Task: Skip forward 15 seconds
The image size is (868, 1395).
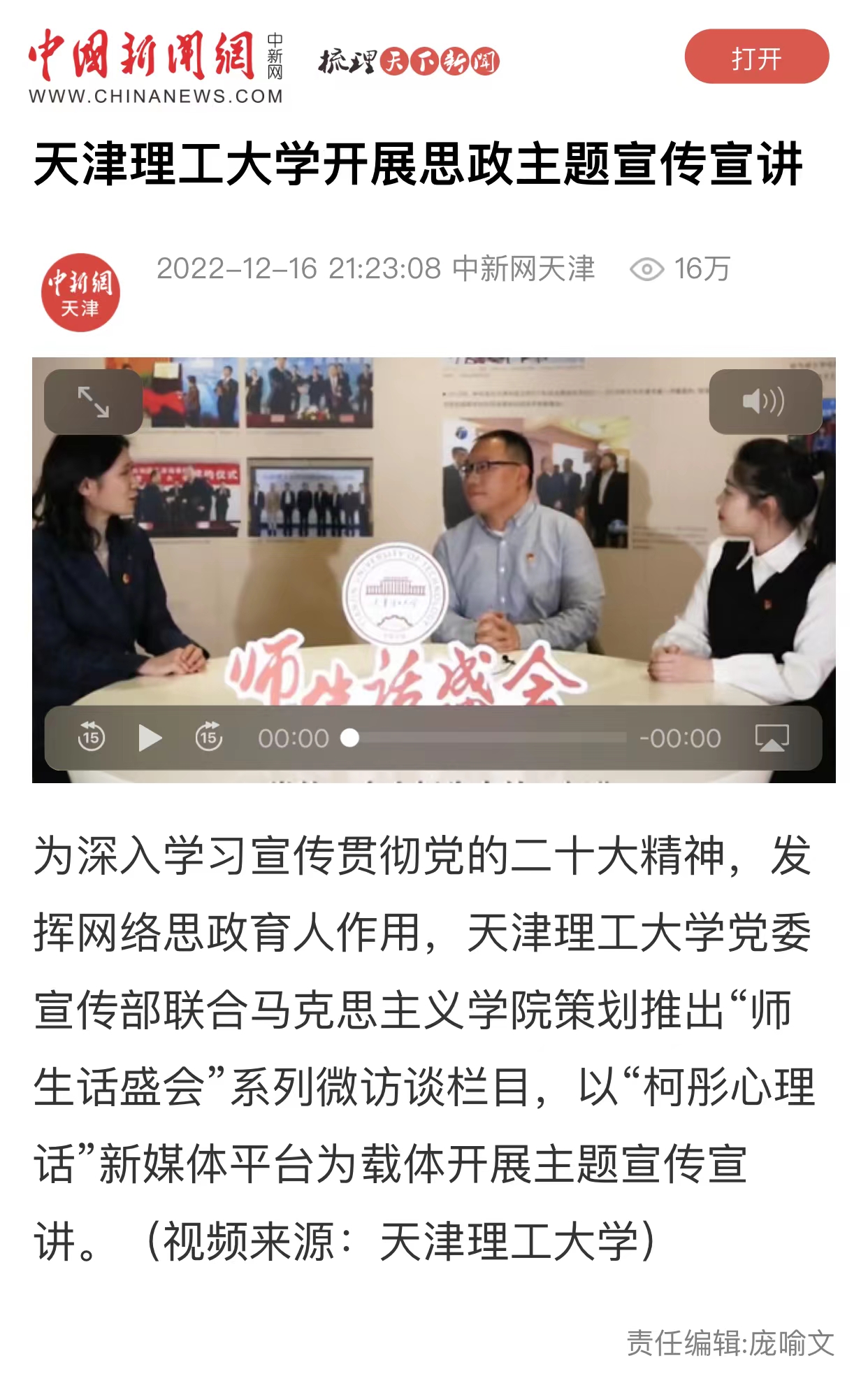Action: click(209, 738)
